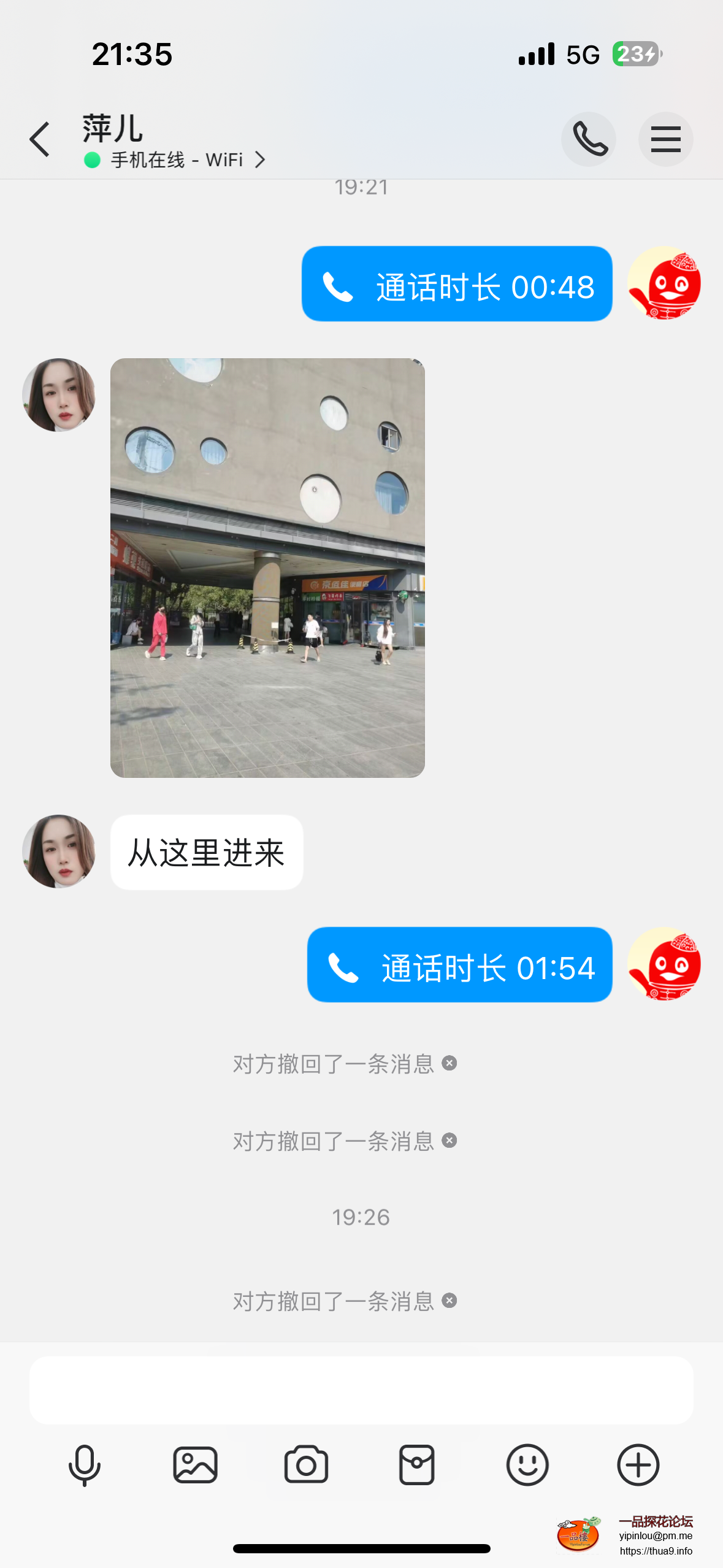Open the camera to take a photo

[x=306, y=1465]
